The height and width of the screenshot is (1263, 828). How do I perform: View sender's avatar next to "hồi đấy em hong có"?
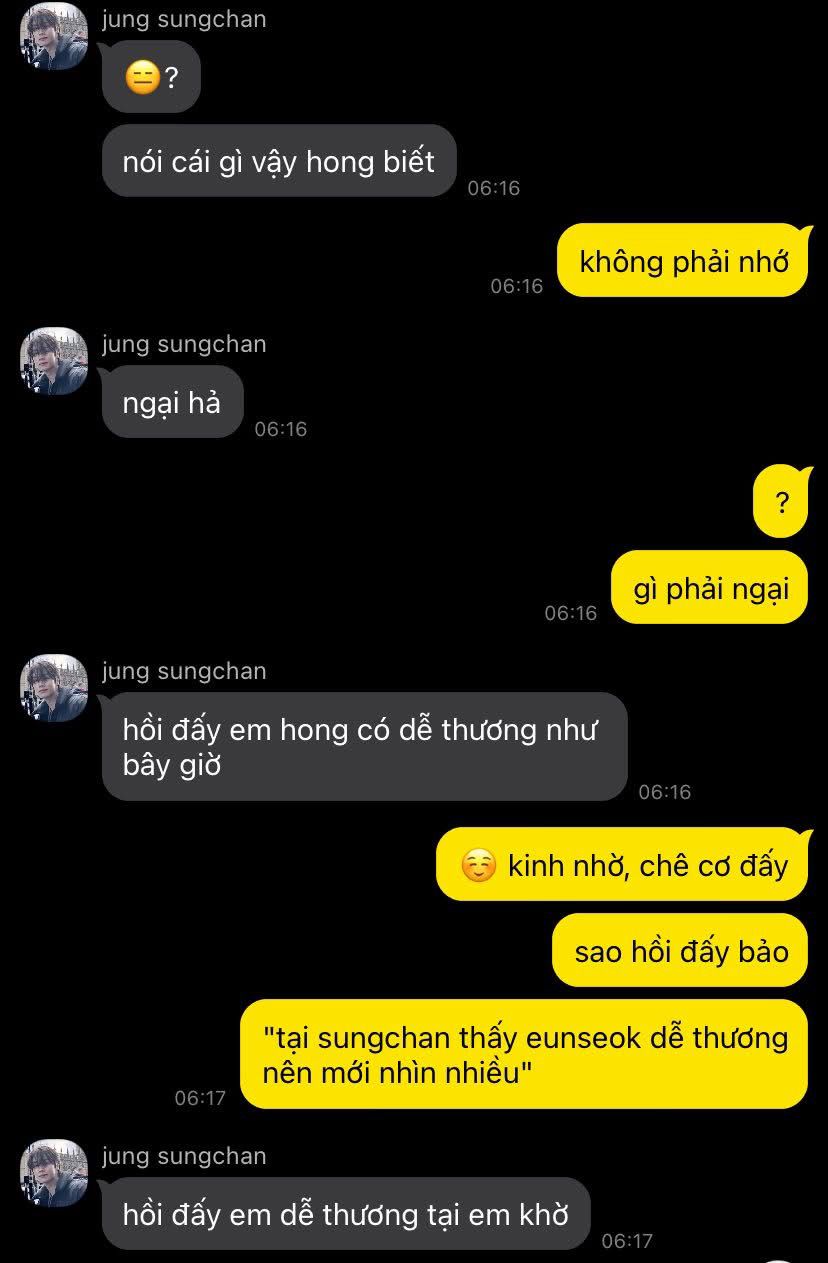click(x=54, y=688)
